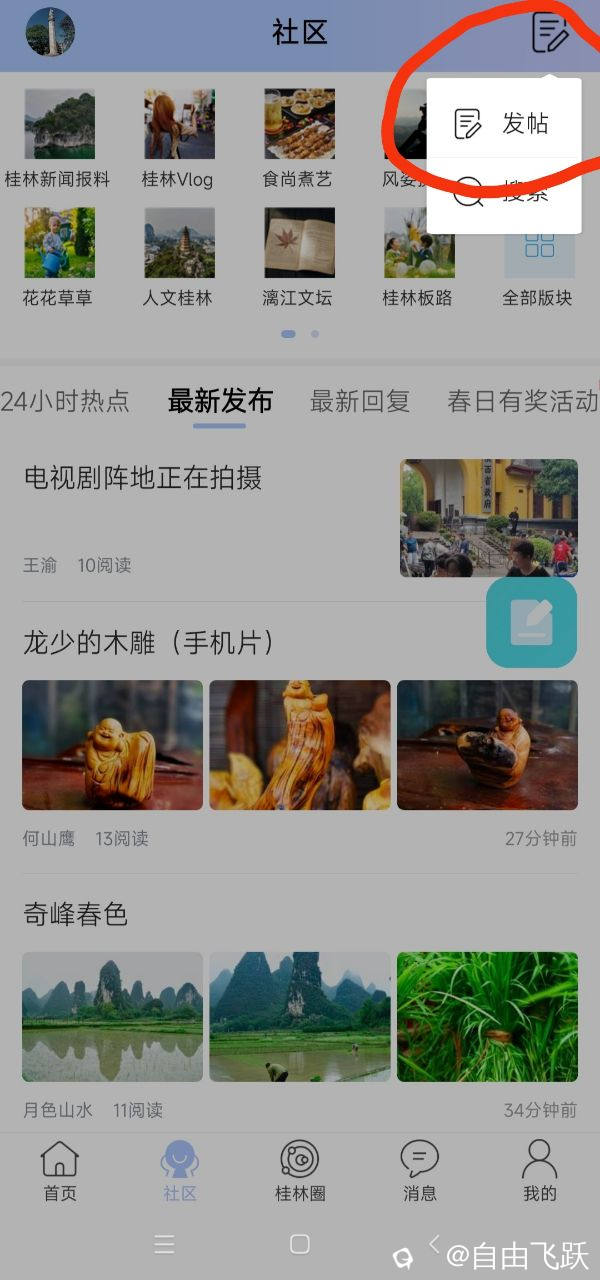The height and width of the screenshot is (1280, 600).
Task: Switch to the 春日有奖活动 tab
Action: coord(522,402)
